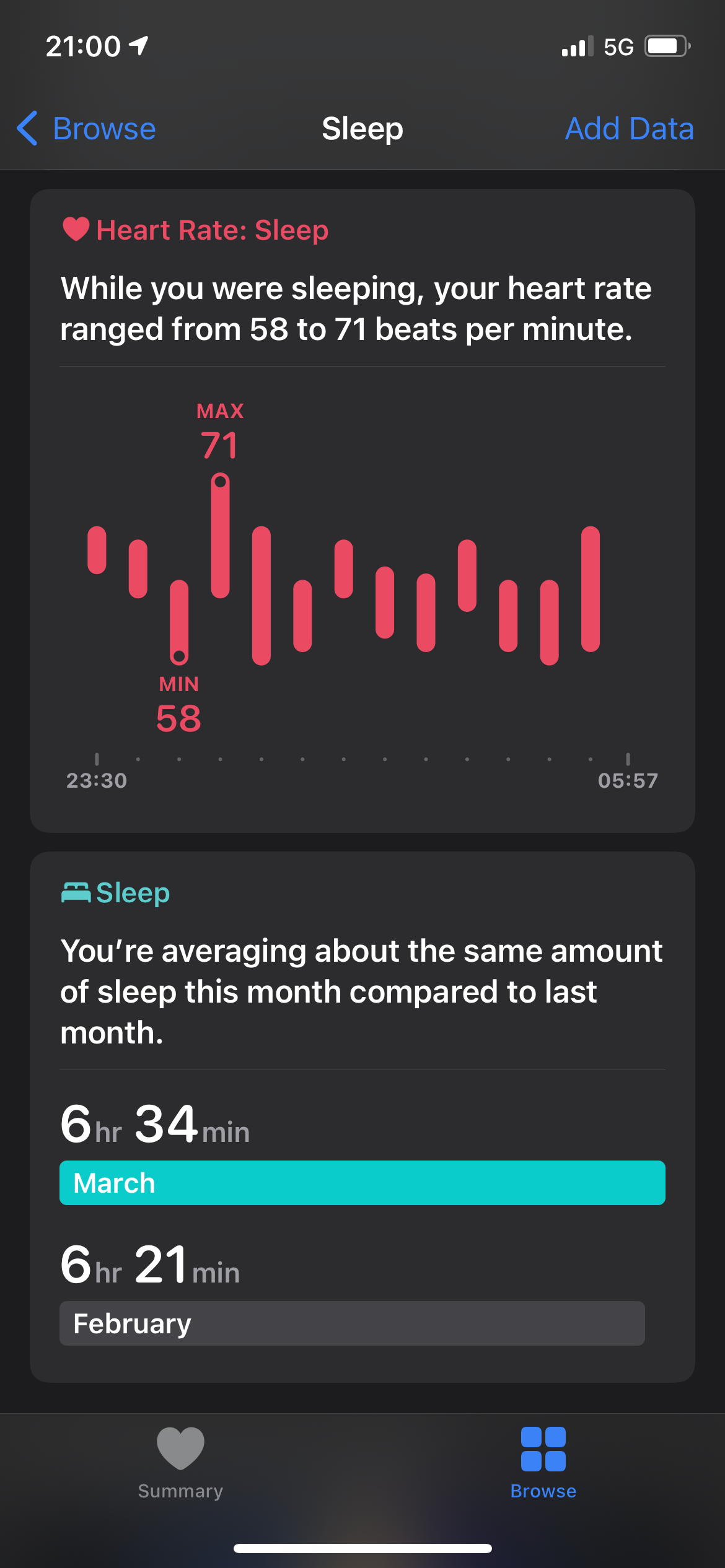This screenshot has width=725, height=1568.
Task: Tap Add Data for sleep
Action: [629, 129]
